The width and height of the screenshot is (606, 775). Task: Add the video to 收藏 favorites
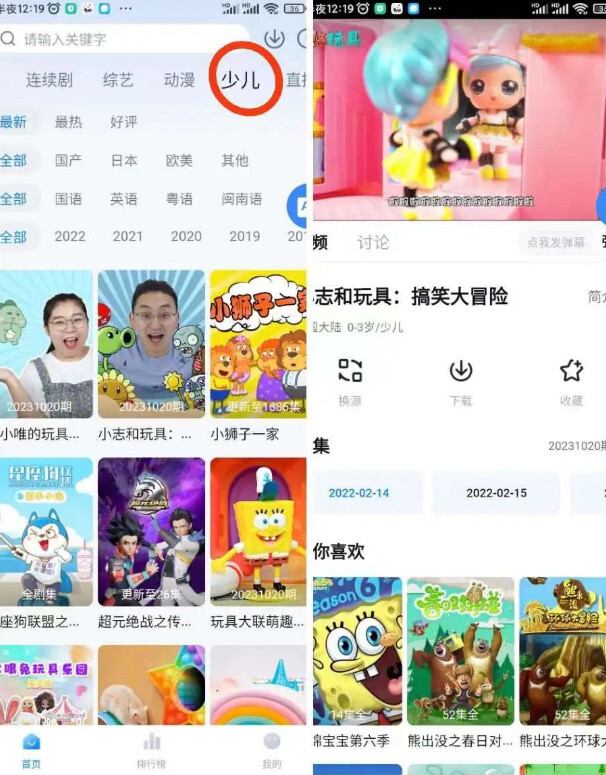tap(571, 381)
